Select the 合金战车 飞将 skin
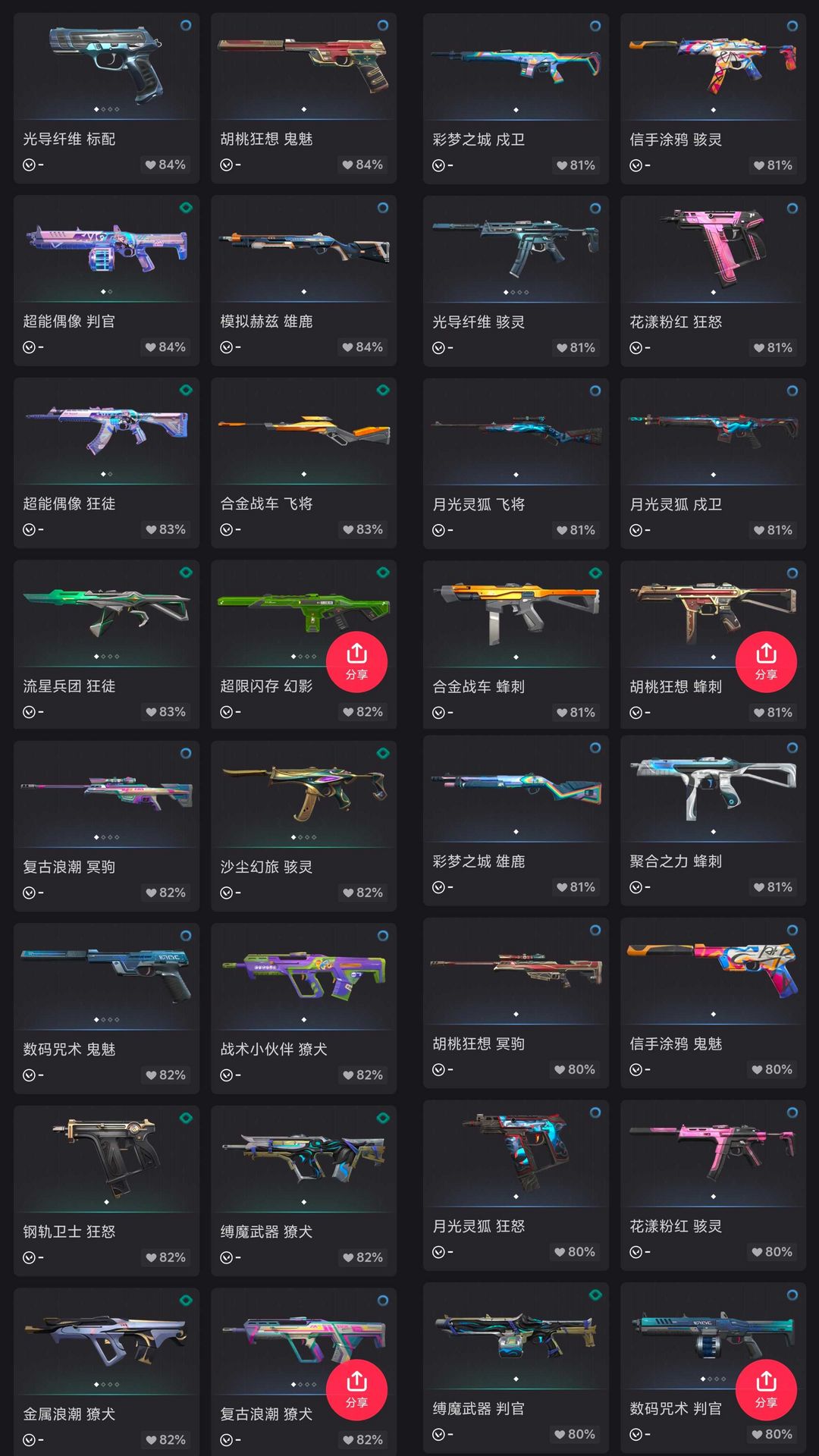The width and height of the screenshot is (819, 1456). [x=303, y=463]
